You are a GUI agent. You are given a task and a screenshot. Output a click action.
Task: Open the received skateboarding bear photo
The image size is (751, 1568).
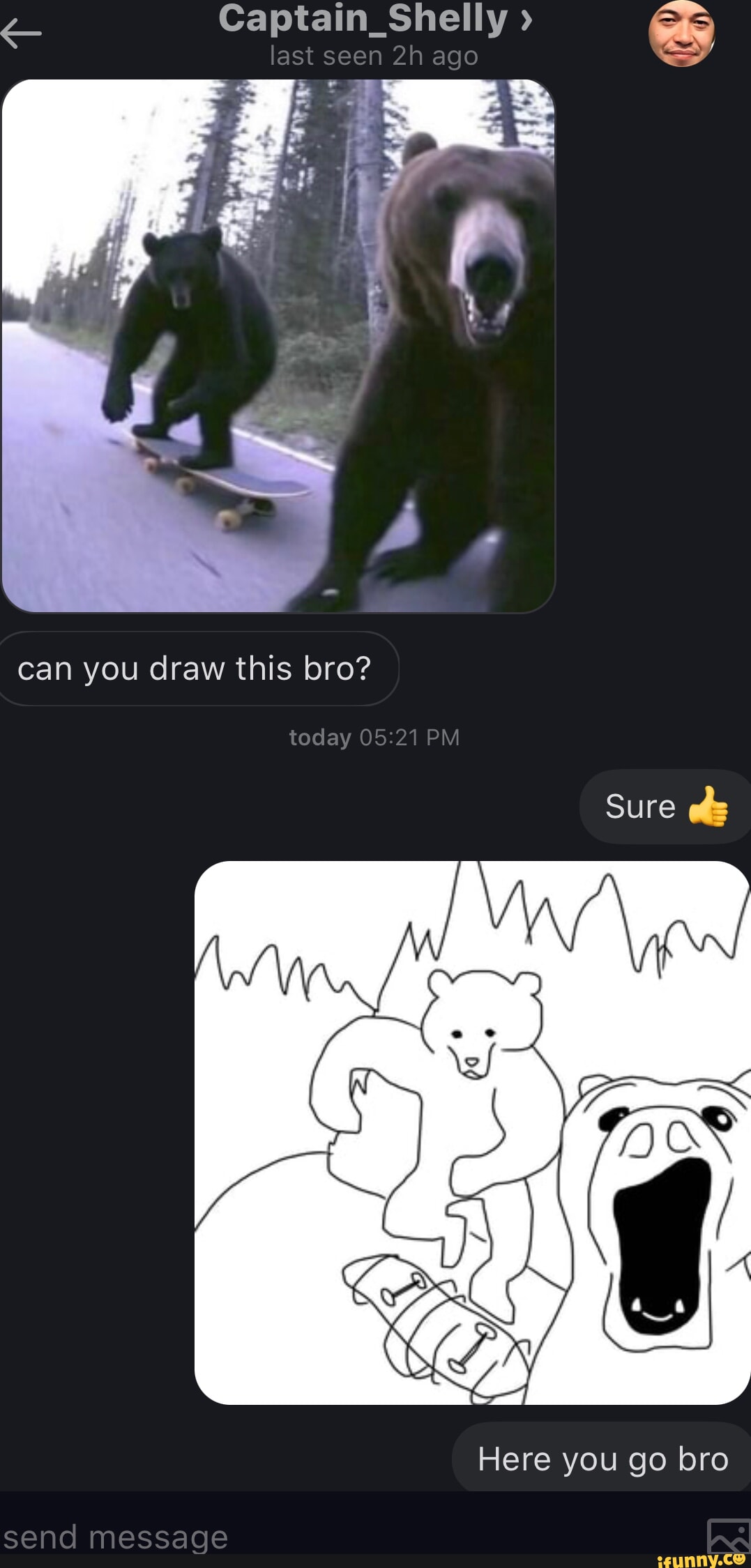point(278,346)
